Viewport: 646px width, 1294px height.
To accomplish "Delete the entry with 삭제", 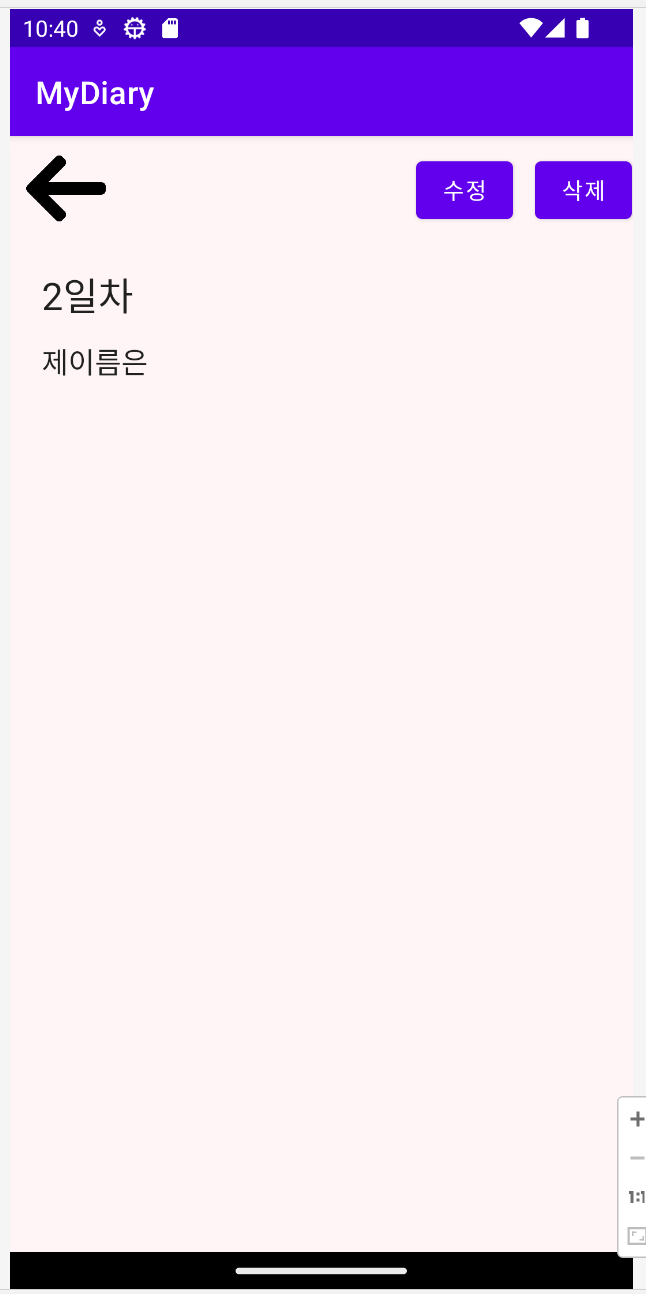I will (x=583, y=190).
